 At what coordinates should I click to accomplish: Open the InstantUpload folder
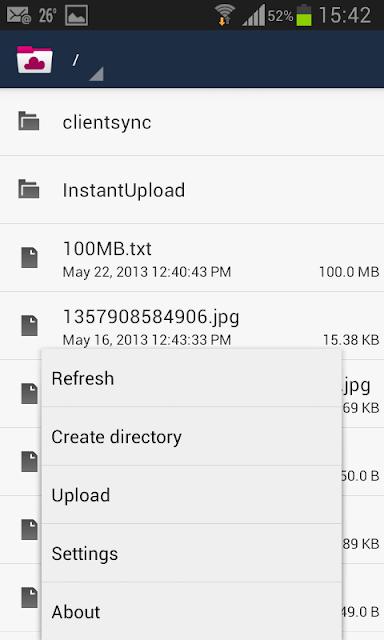coord(192,190)
